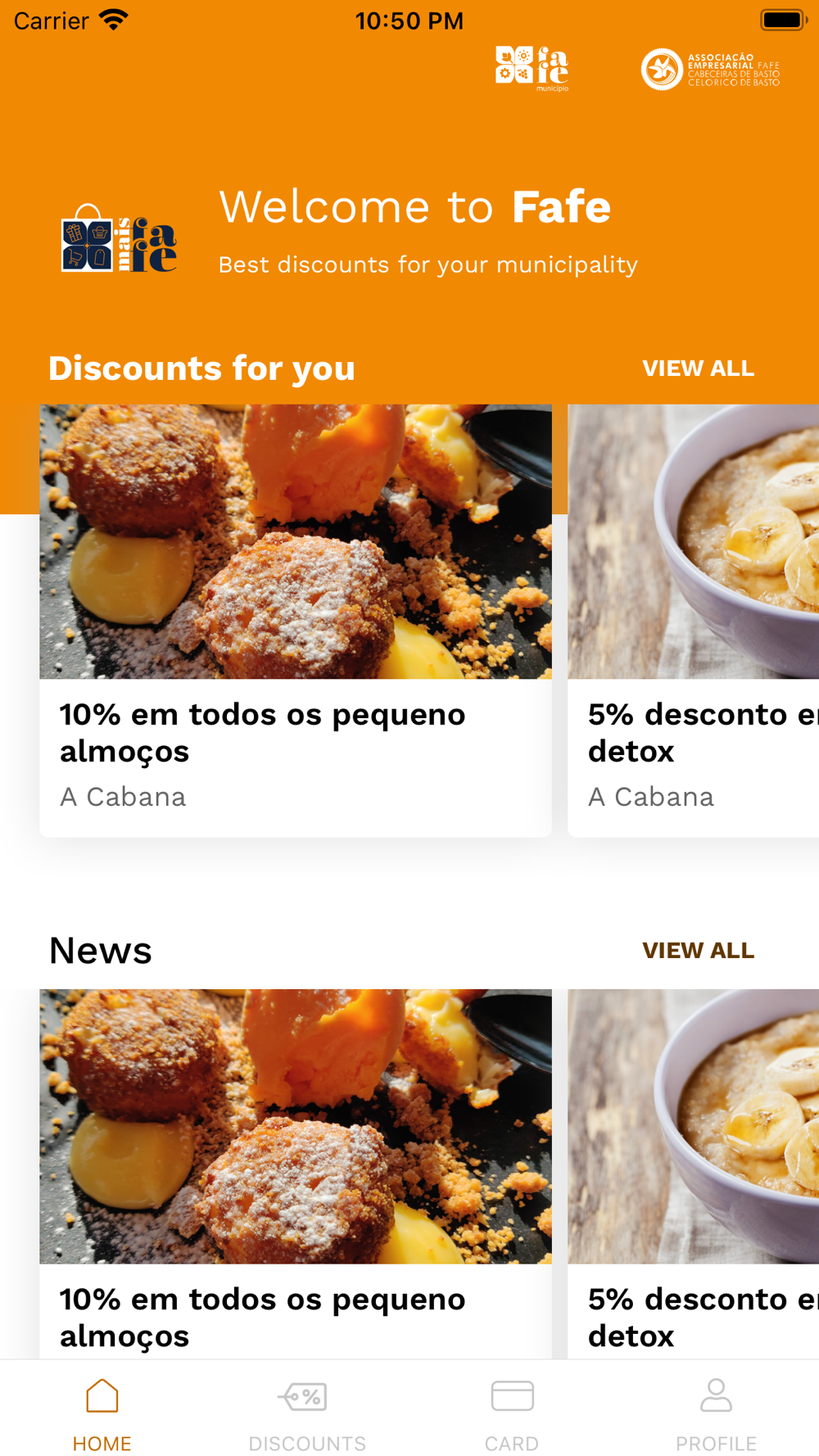Go to the Home tab
819x1456 pixels.
(102, 1413)
